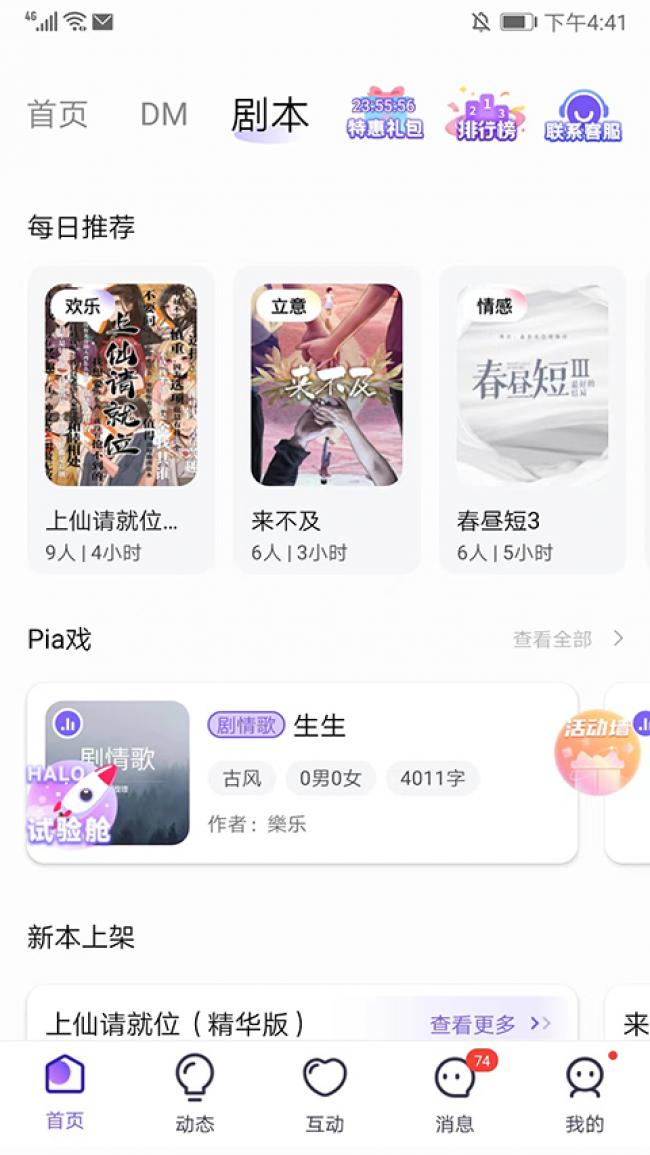Open the 我的 profile tab
650x1155 pixels.
[584, 1094]
